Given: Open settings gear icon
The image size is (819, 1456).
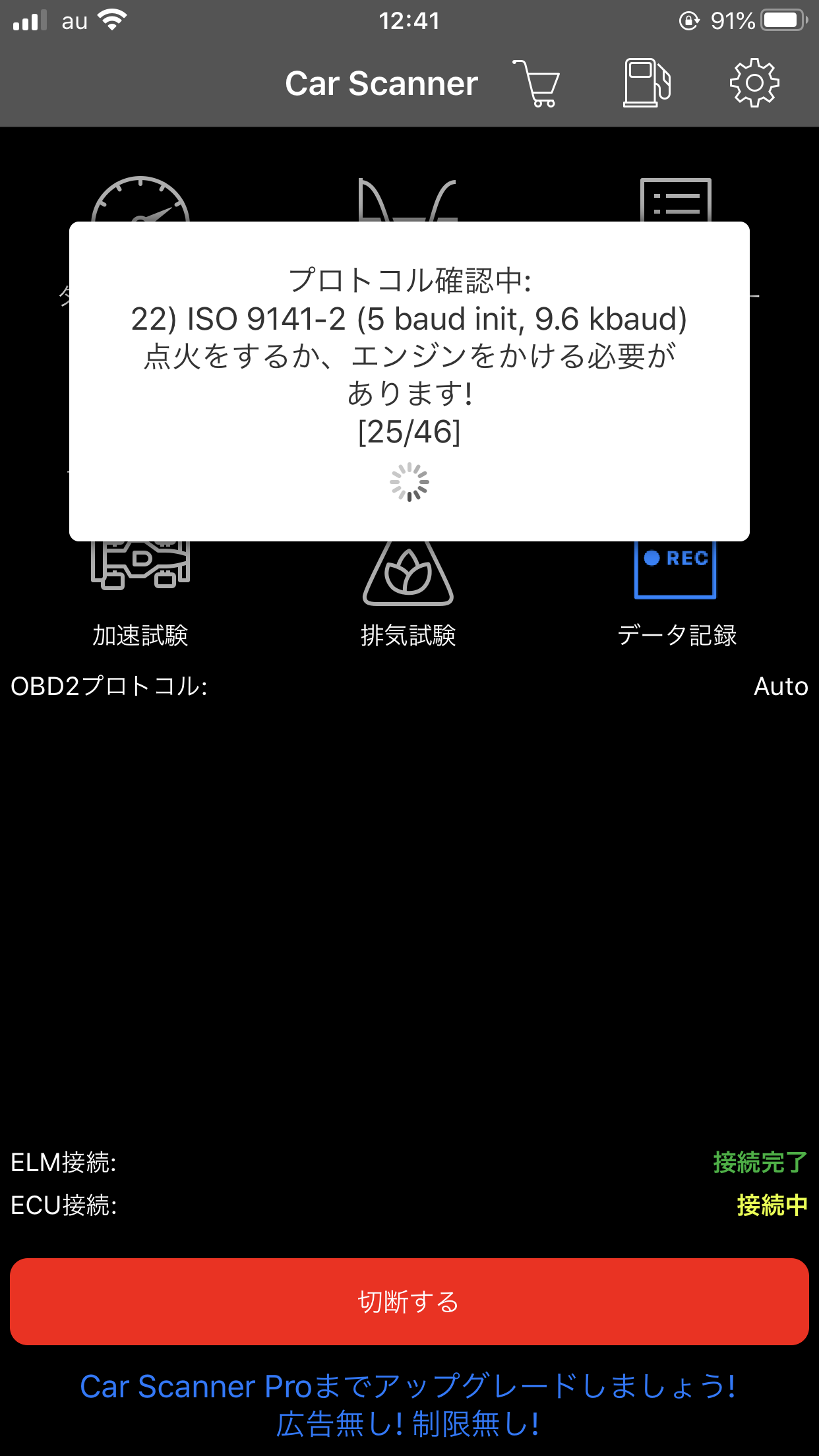Looking at the screenshot, I should 754,83.
